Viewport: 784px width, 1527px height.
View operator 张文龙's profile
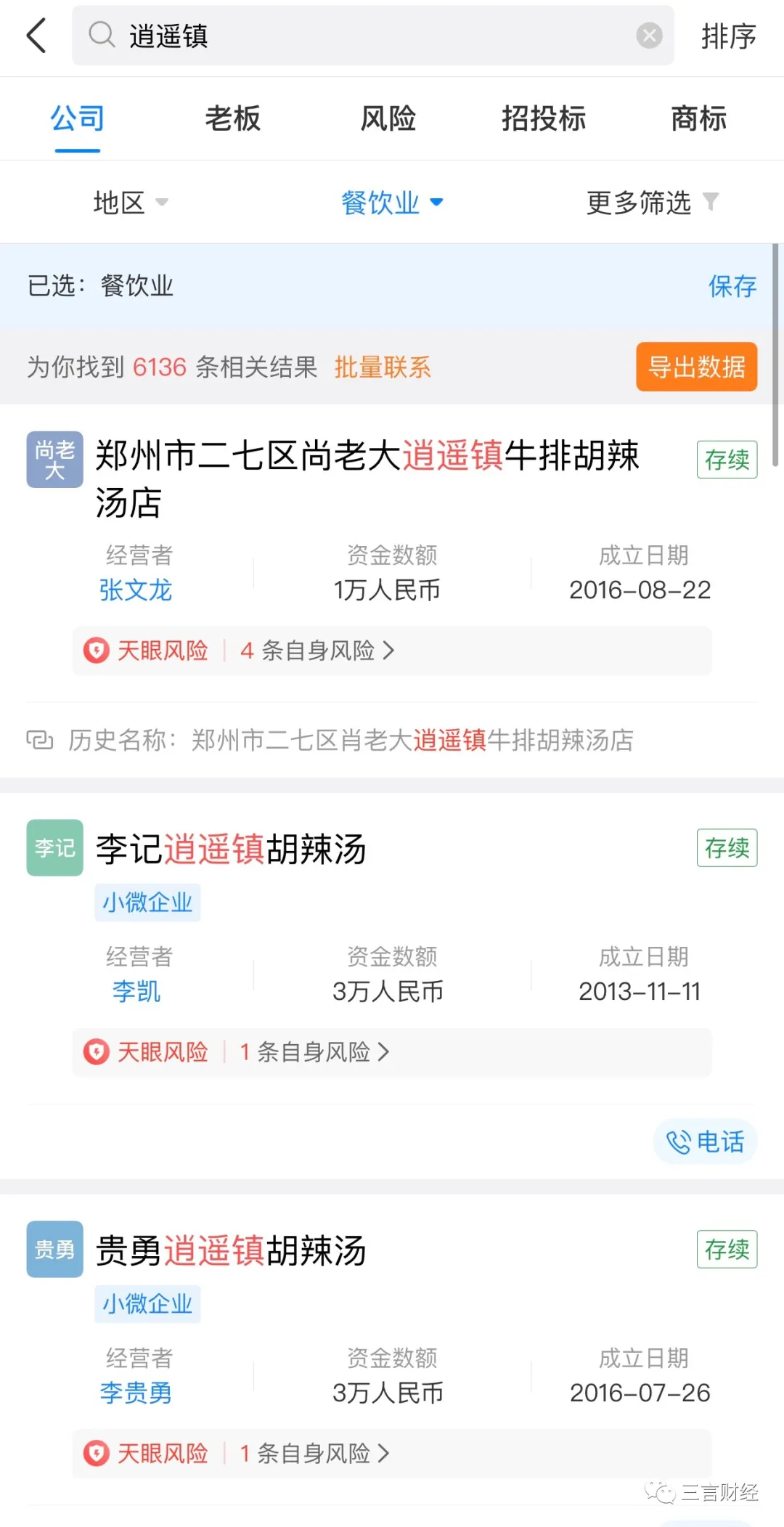click(x=136, y=590)
